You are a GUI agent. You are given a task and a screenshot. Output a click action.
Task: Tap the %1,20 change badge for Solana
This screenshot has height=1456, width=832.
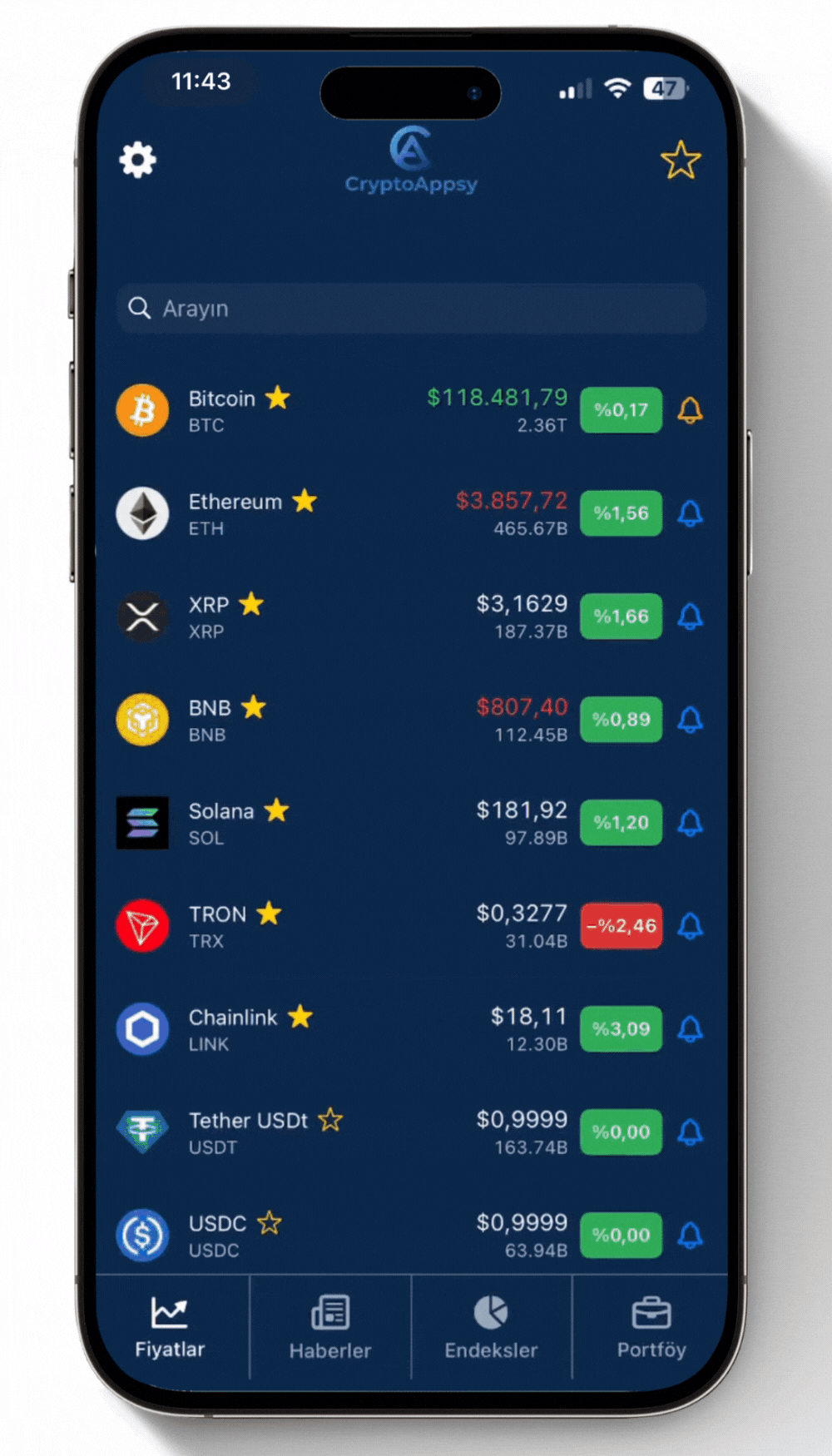coord(621,823)
